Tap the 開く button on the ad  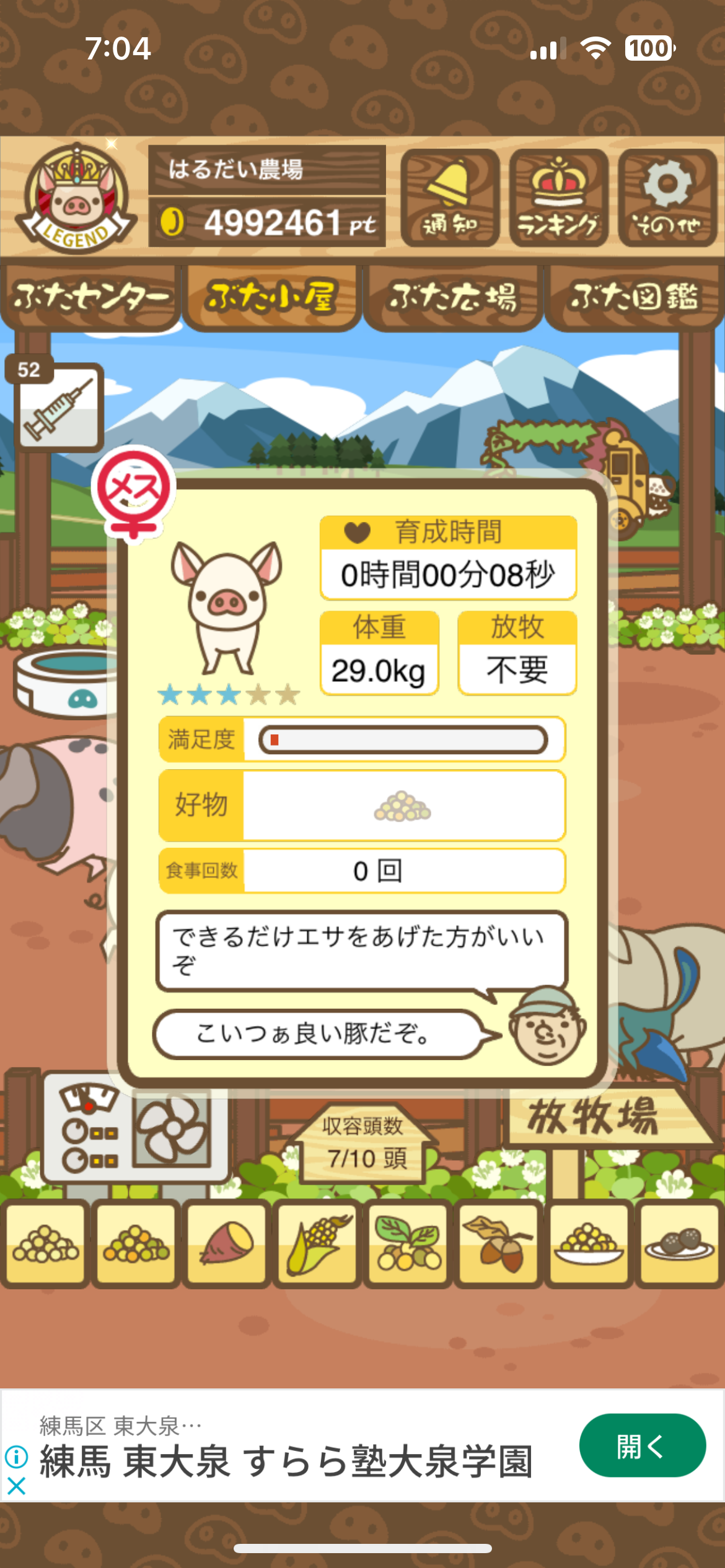642,1445
